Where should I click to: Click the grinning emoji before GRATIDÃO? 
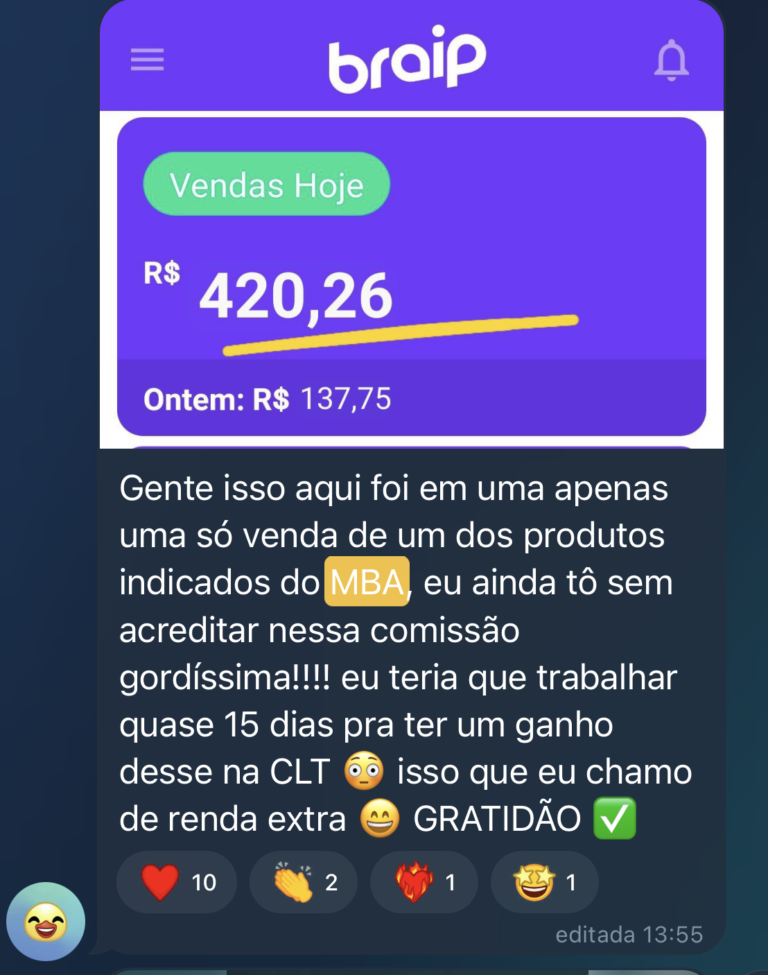click(x=381, y=818)
